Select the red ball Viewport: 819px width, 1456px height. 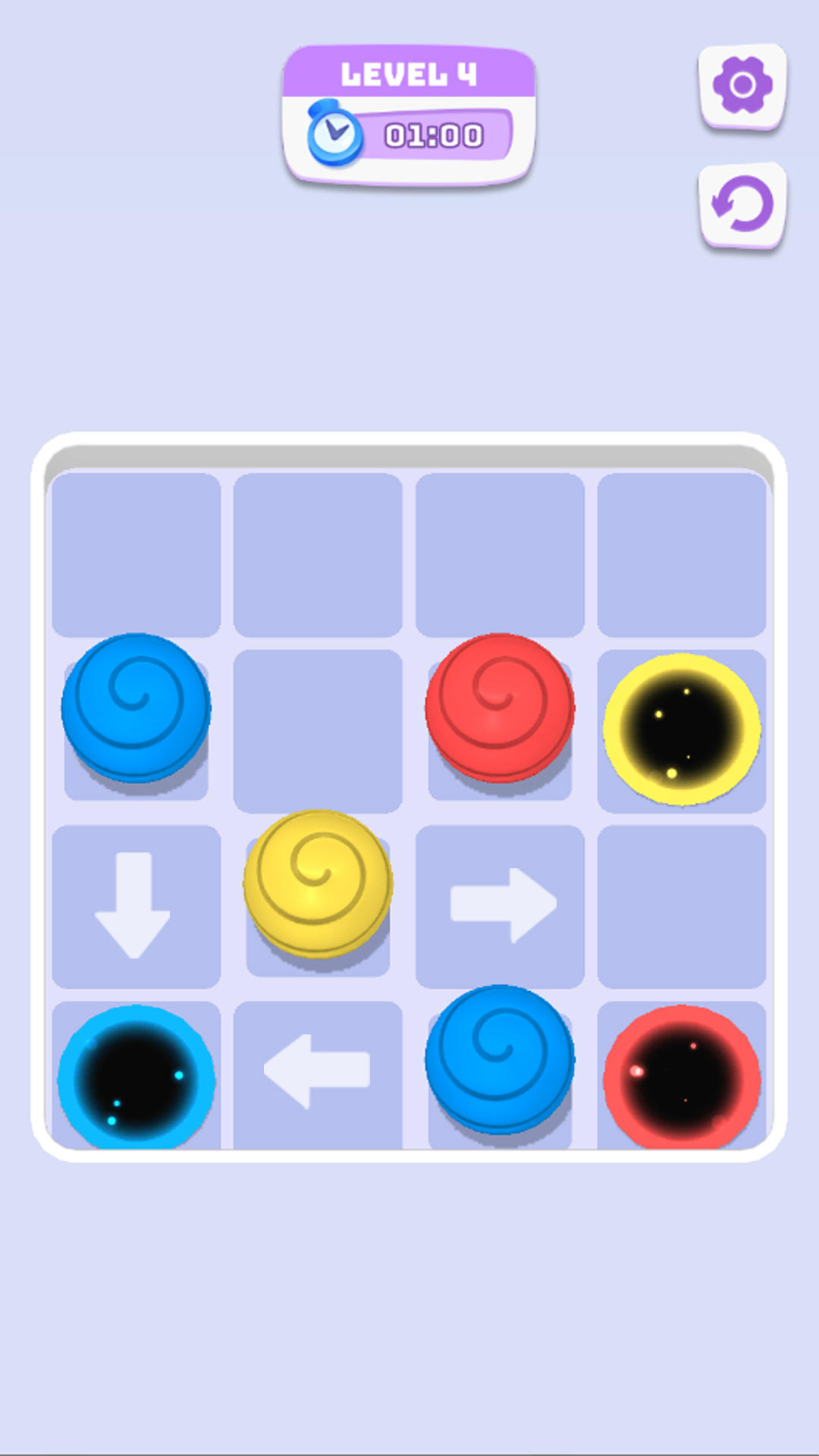pyautogui.click(x=500, y=707)
